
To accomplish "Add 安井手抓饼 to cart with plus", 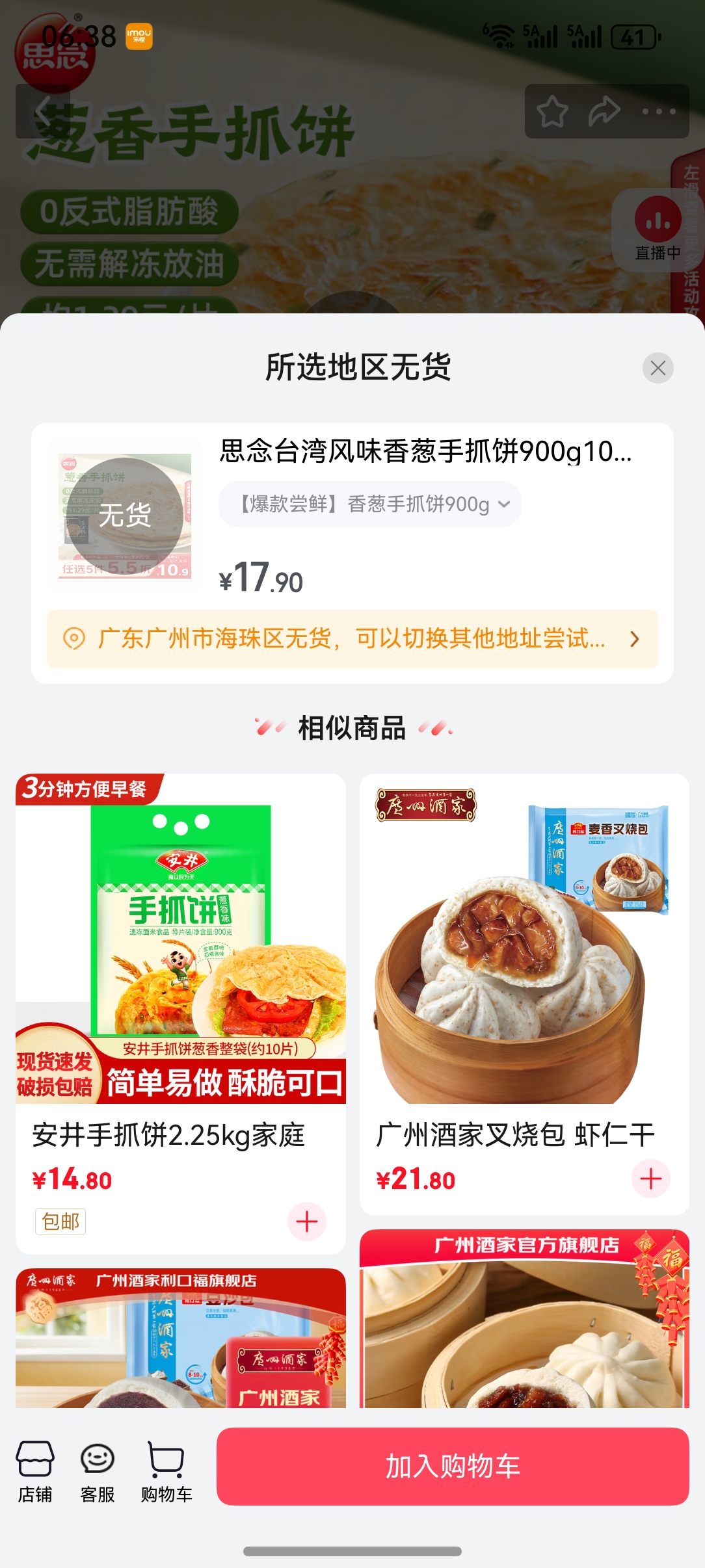I will [307, 1222].
